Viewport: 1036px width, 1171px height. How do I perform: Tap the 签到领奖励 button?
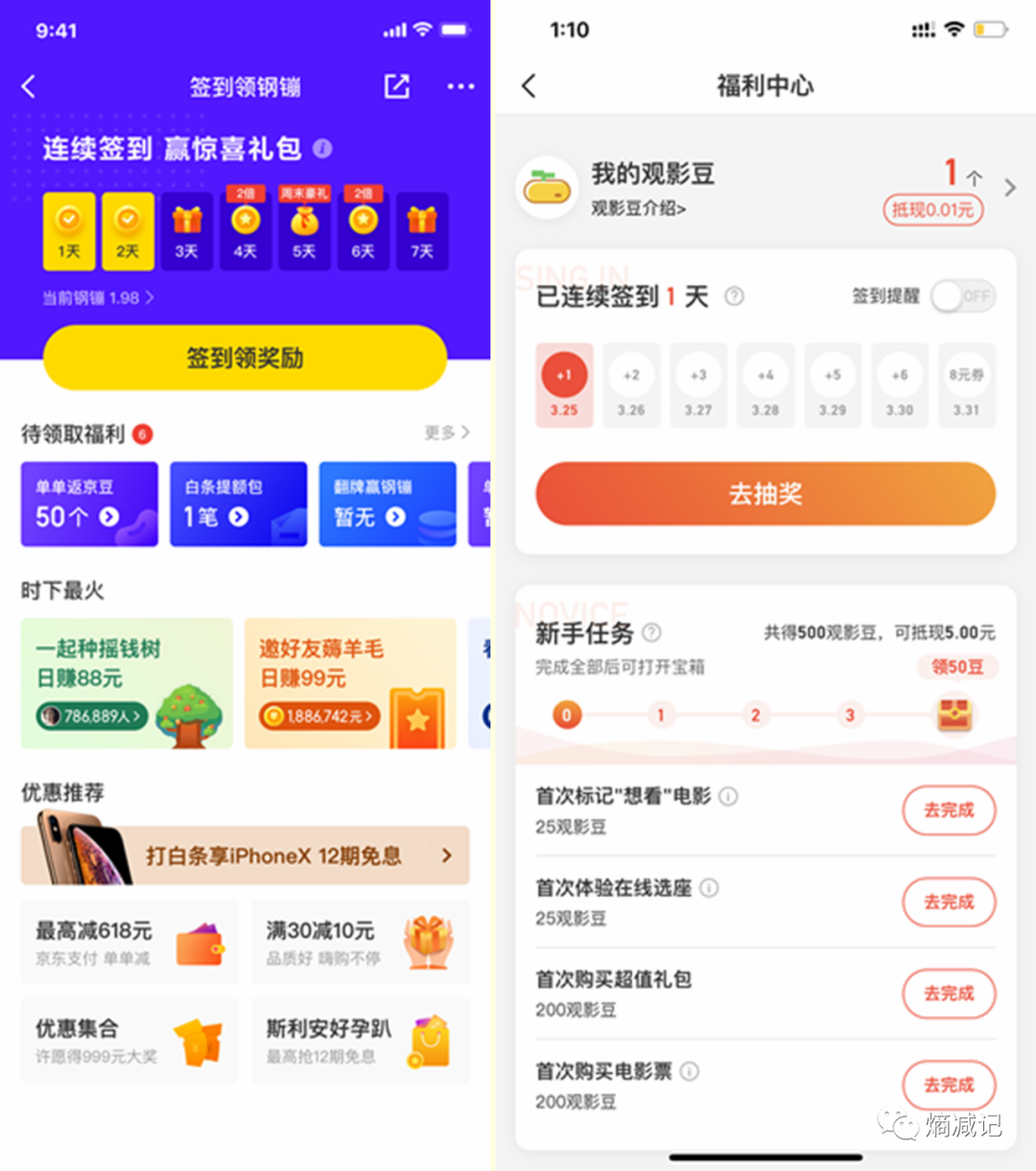click(244, 357)
